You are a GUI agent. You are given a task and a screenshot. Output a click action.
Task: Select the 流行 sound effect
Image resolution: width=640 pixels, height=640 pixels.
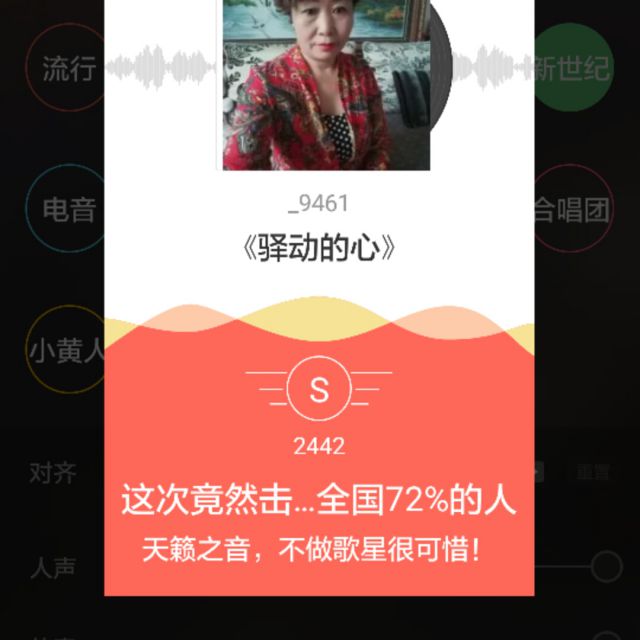pos(68,68)
